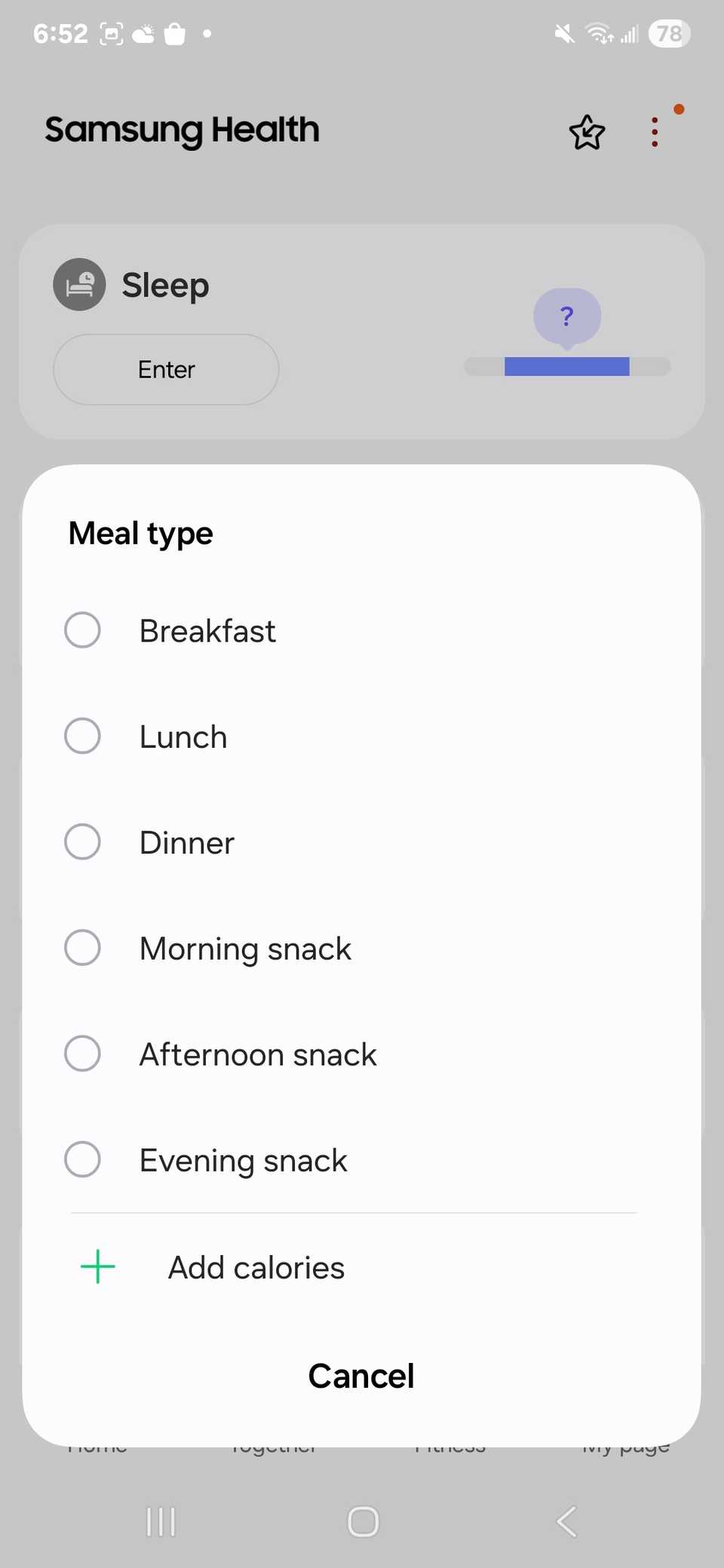Image resolution: width=724 pixels, height=1568 pixels.
Task: Choose Evening snack as meal type
Action: point(242,1160)
